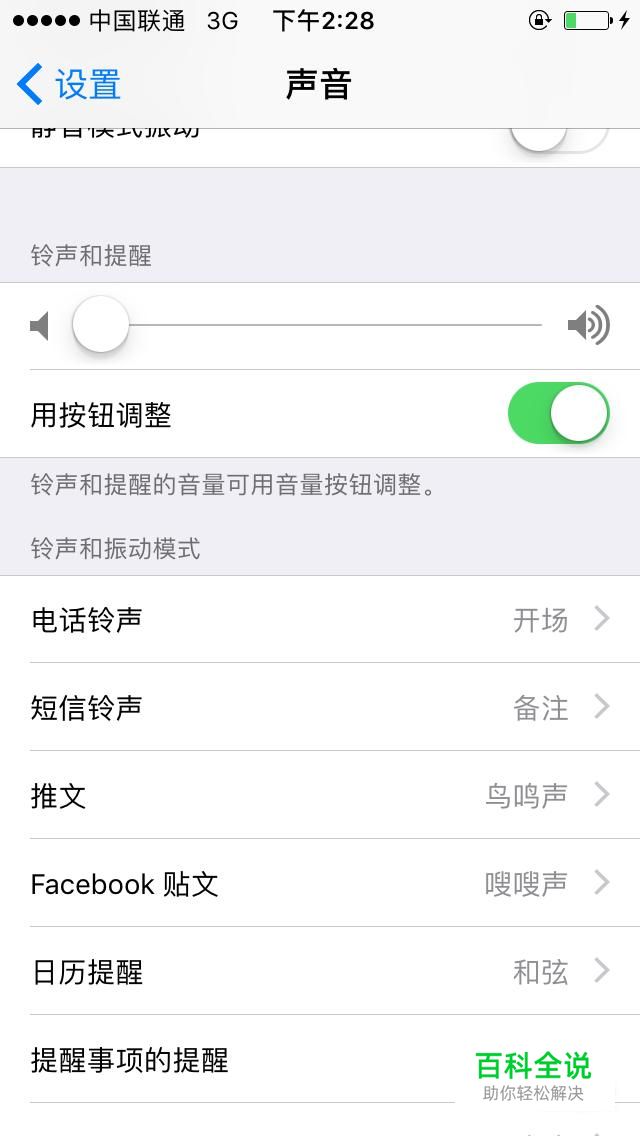Open 提醒事项的提醒 row
This screenshot has height=1136, width=640.
pos(320,1060)
